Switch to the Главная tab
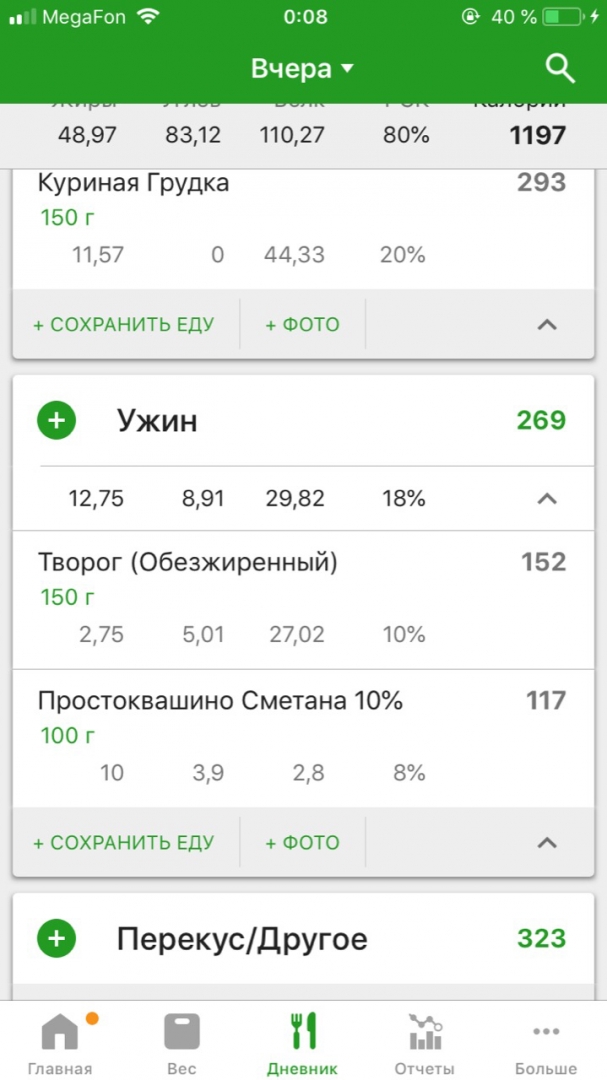The height and width of the screenshot is (1080, 607). tap(60, 1043)
